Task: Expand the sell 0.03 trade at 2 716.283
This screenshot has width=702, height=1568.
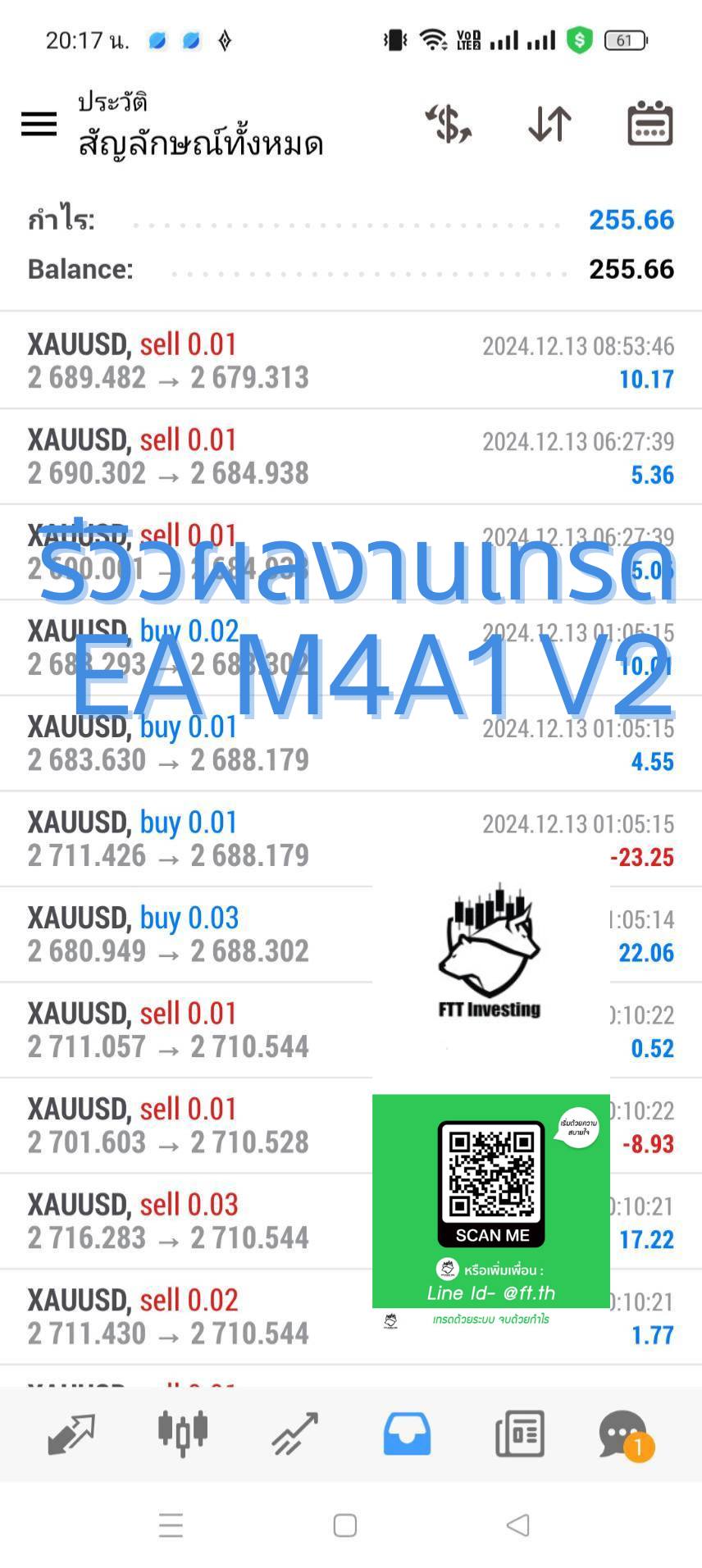Action: point(351,1222)
